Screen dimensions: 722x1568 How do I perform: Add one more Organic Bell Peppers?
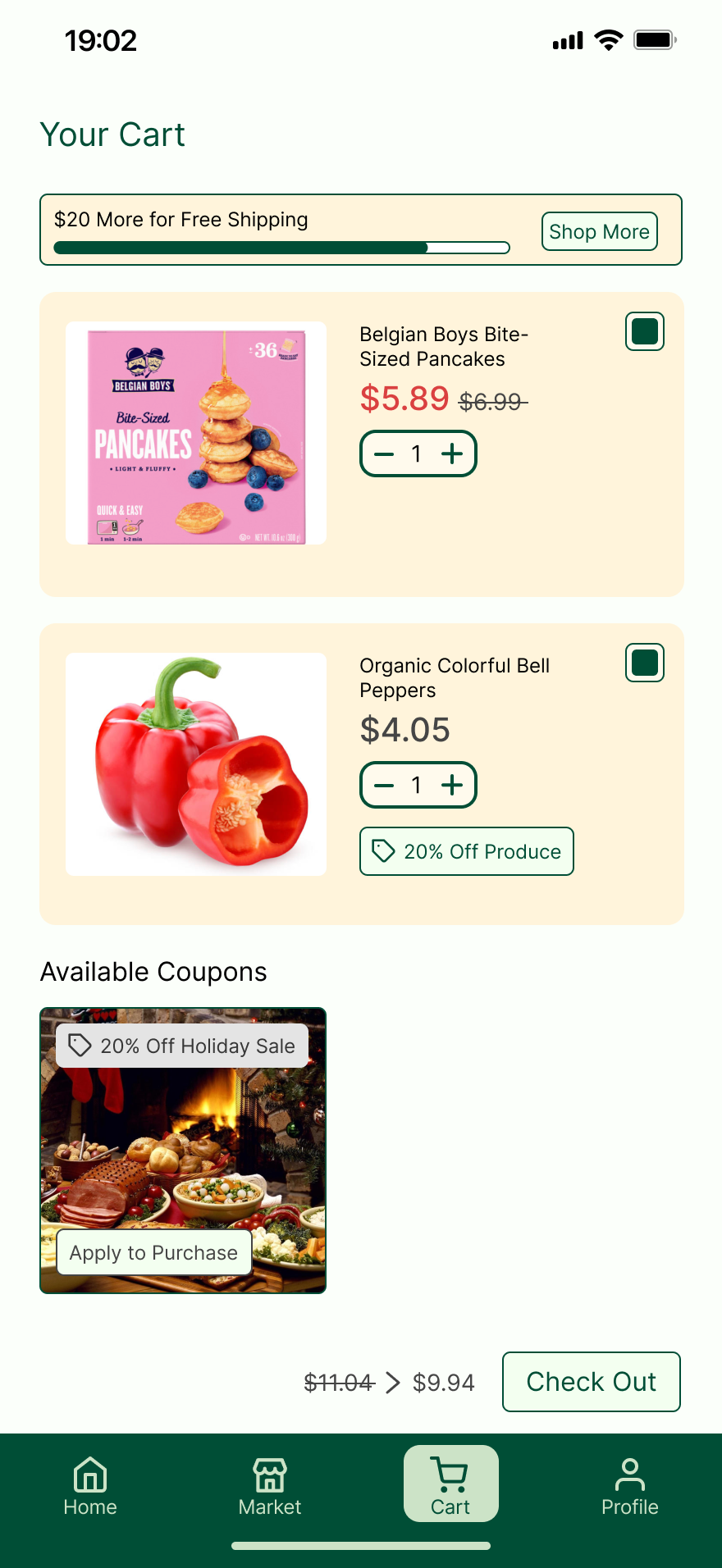452,786
